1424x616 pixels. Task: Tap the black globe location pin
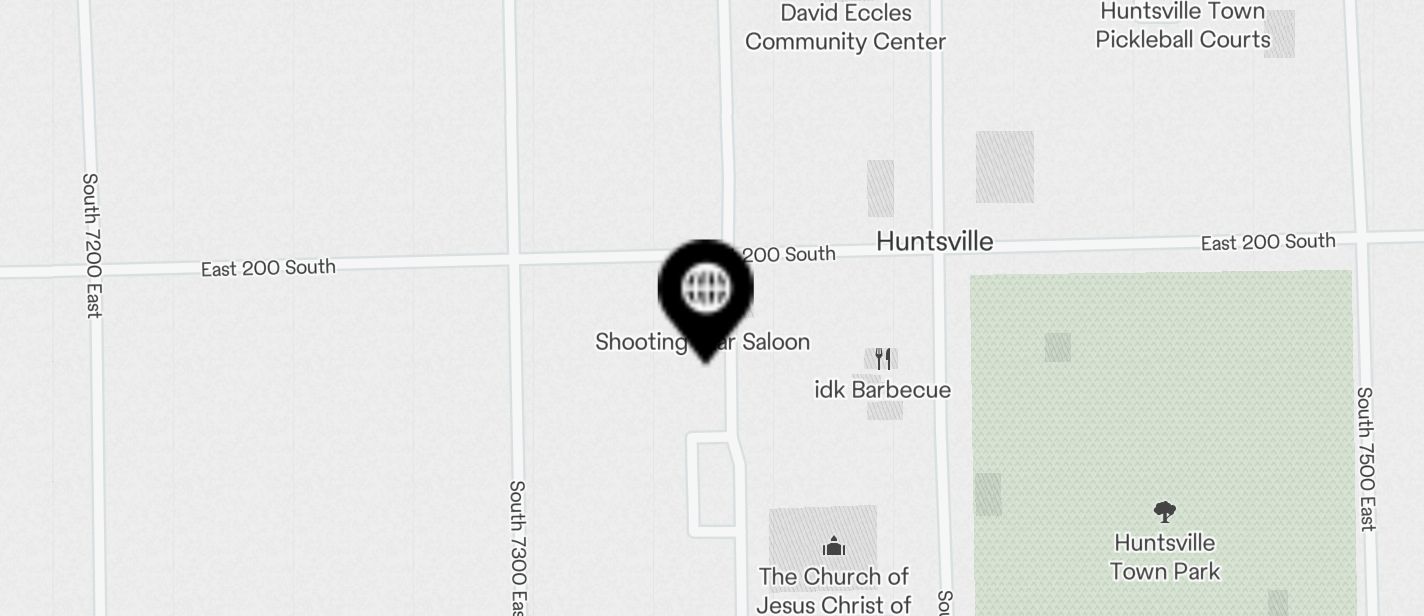(705, 289)
